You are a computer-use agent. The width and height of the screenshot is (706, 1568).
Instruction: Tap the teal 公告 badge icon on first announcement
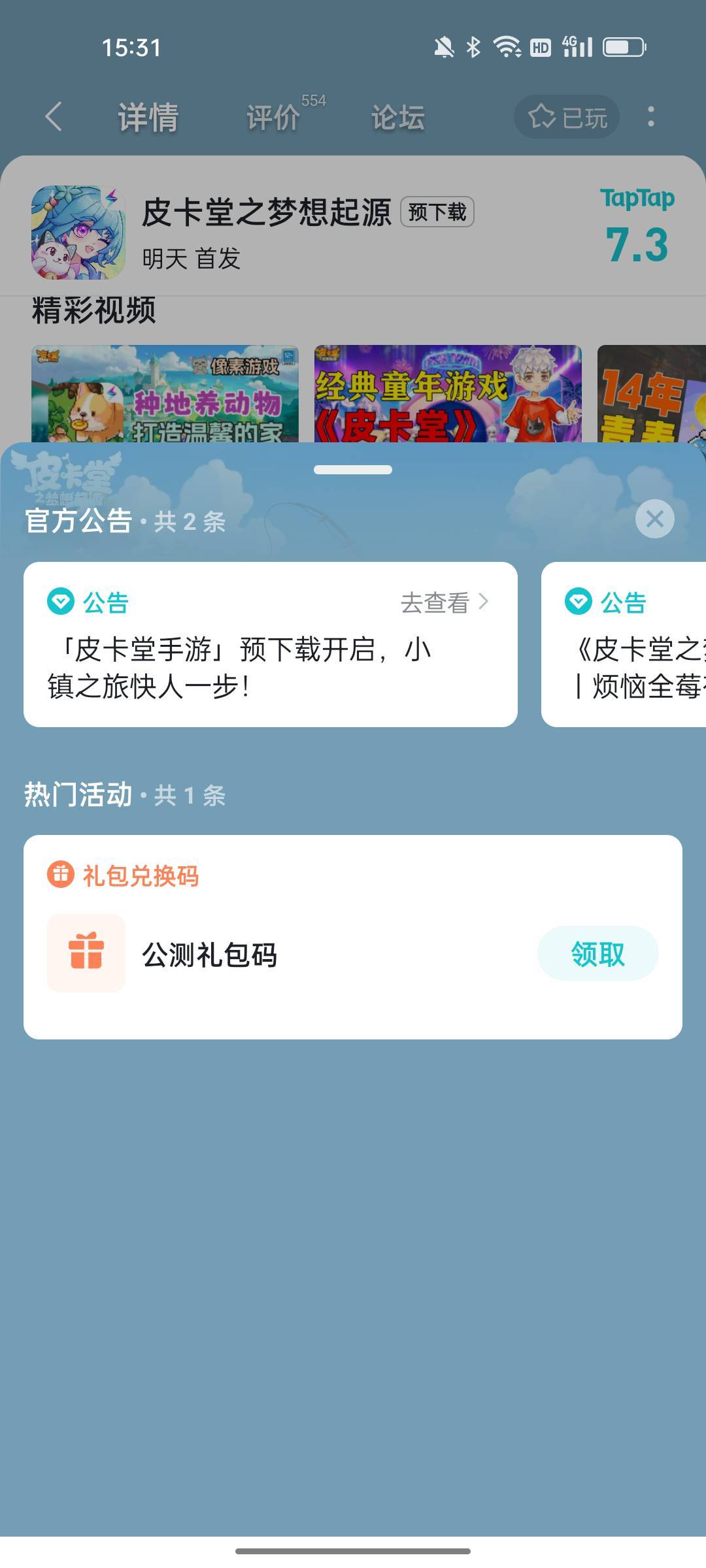[x=61, y=602]
